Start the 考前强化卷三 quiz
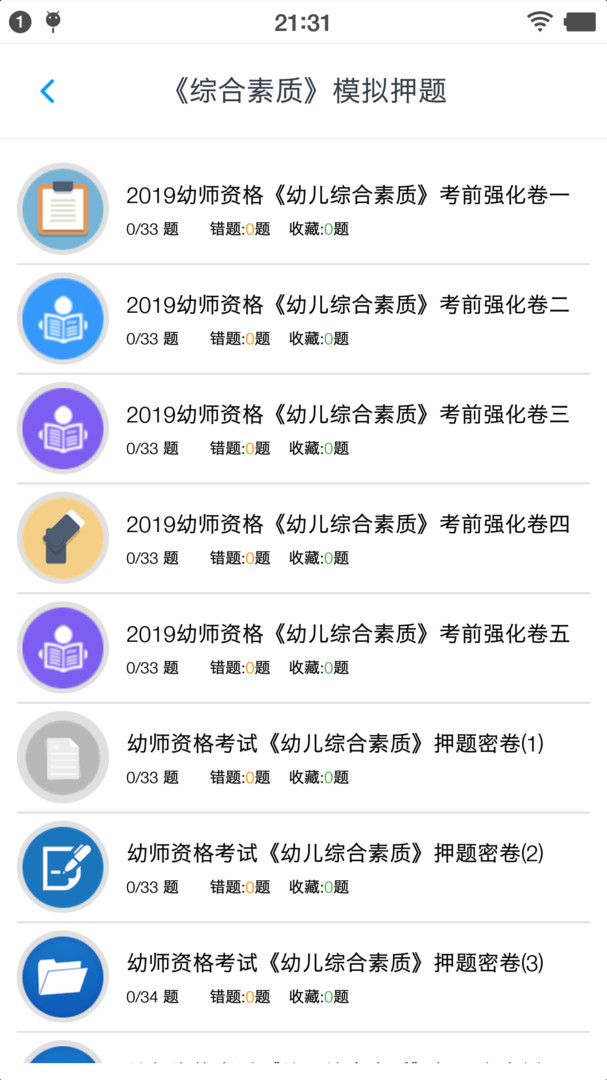The height and width of the screenshot is (1080, 607). tap(347, 415)
